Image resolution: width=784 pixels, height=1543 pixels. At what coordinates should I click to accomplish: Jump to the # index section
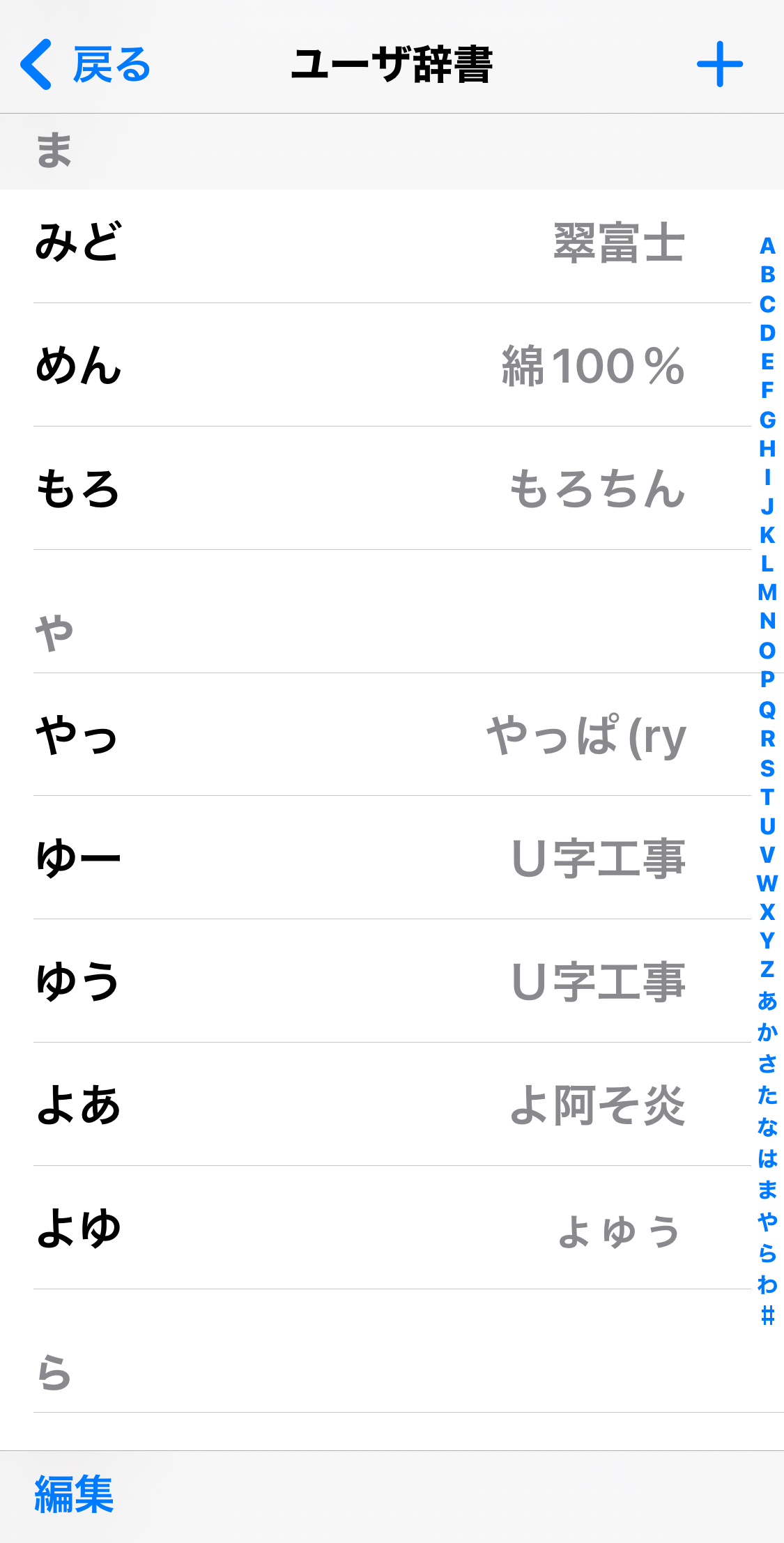pyautogui.click(x=767, y=1316)
